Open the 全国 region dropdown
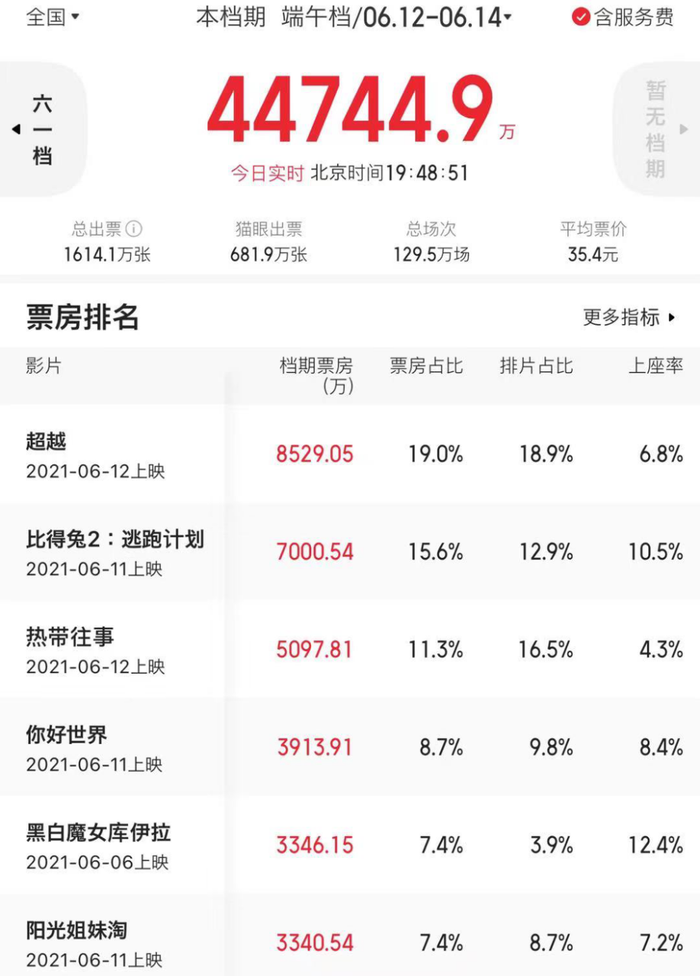 click(52, 17)
